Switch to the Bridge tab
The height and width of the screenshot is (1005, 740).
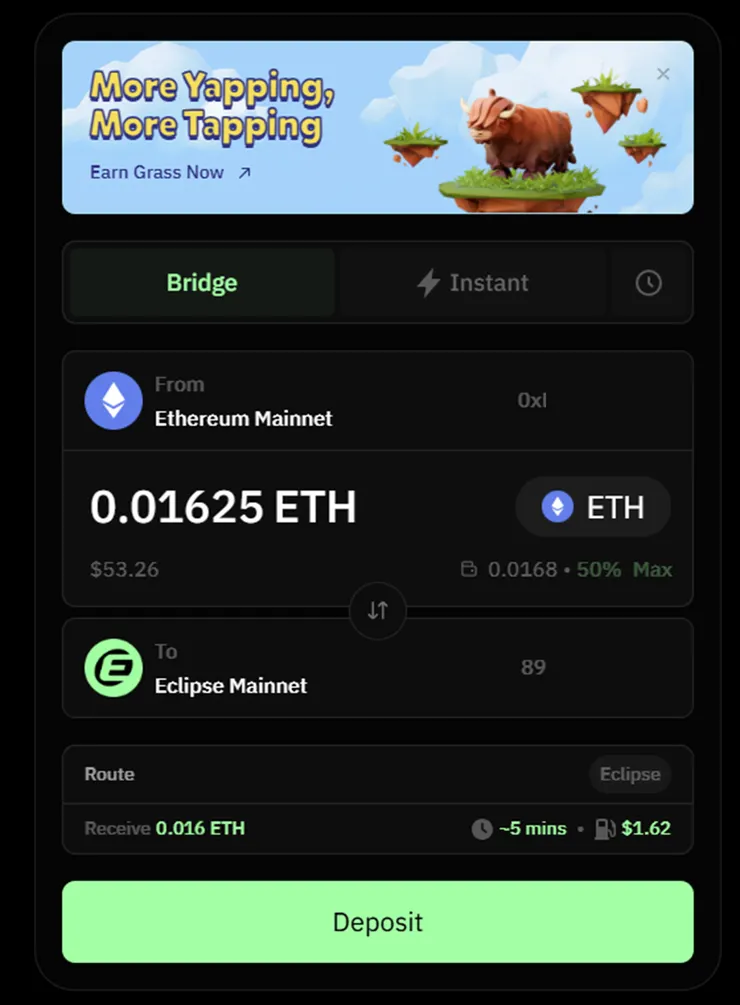(202, 283)
